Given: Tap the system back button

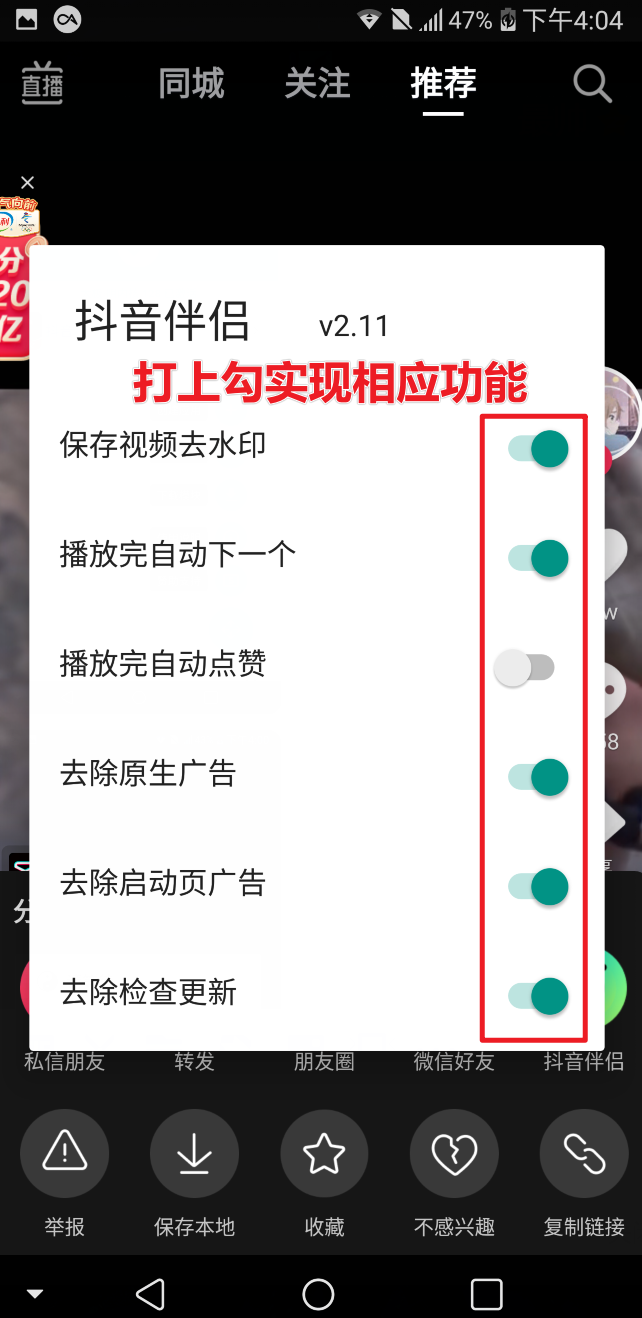Looking at the screenshot, I should click(x=150, y=1294).
